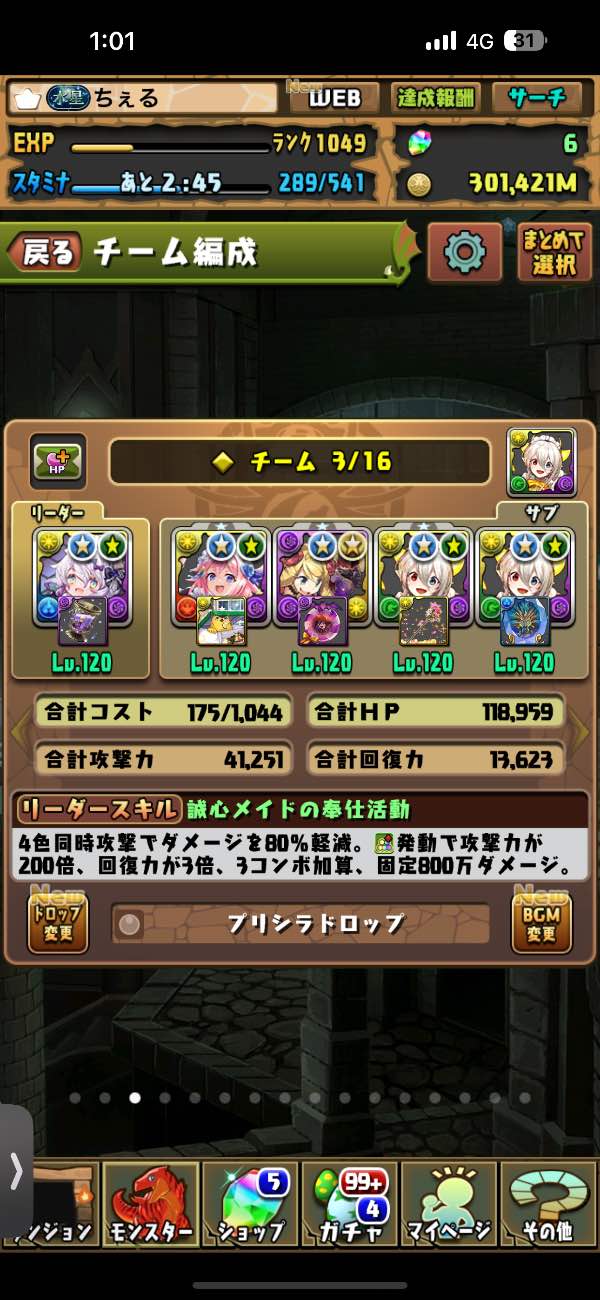Switch to the モンスター tab
Image resolution: width=600 pixels, height=1300 pixels.
click(150, 1205)
